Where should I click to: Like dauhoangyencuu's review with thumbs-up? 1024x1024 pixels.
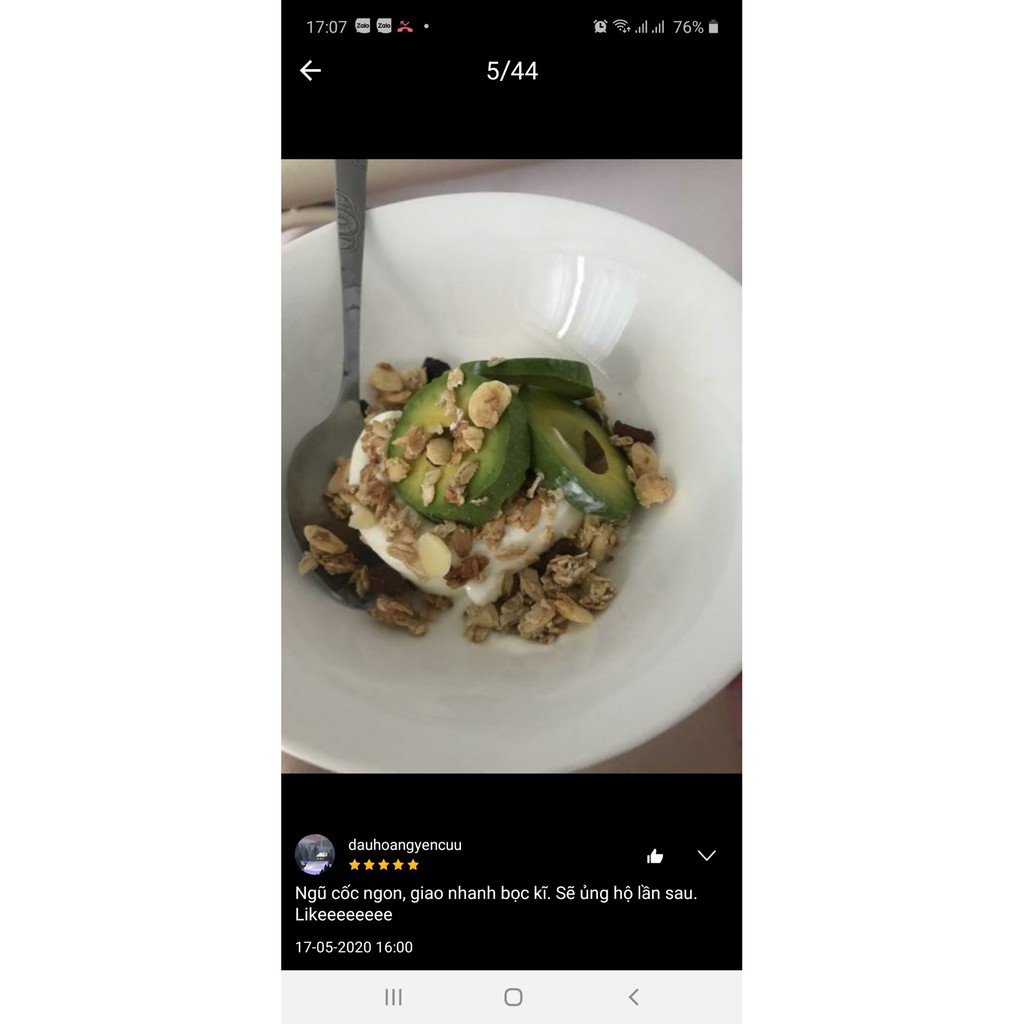[x=655, y=856]
